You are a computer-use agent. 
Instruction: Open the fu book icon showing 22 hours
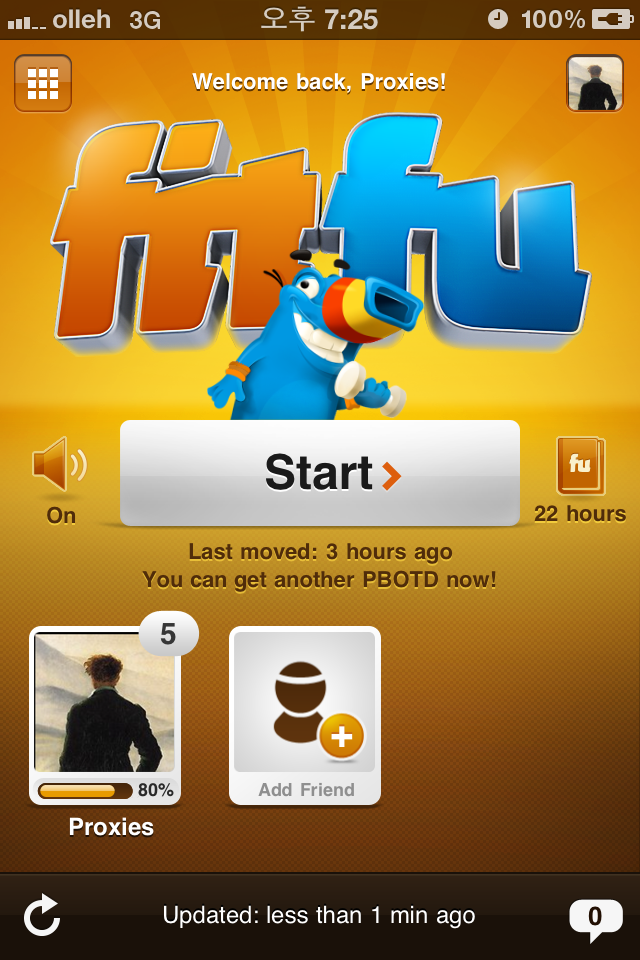pyautogui.click(x=580, y=466)
